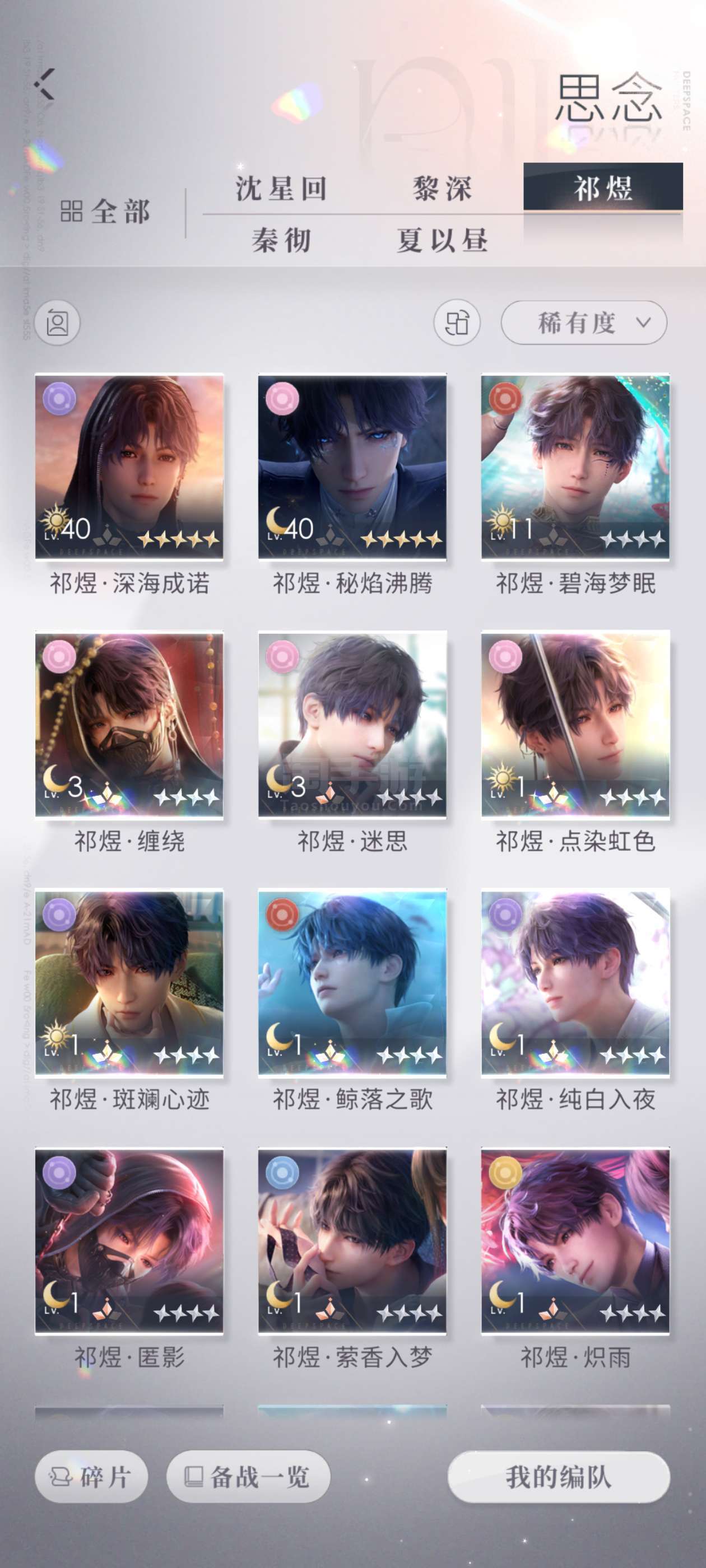Tap the swap layout icon beside 稀有度
The height and width of the screenshot is (1568, 706).
click(457, 323)
